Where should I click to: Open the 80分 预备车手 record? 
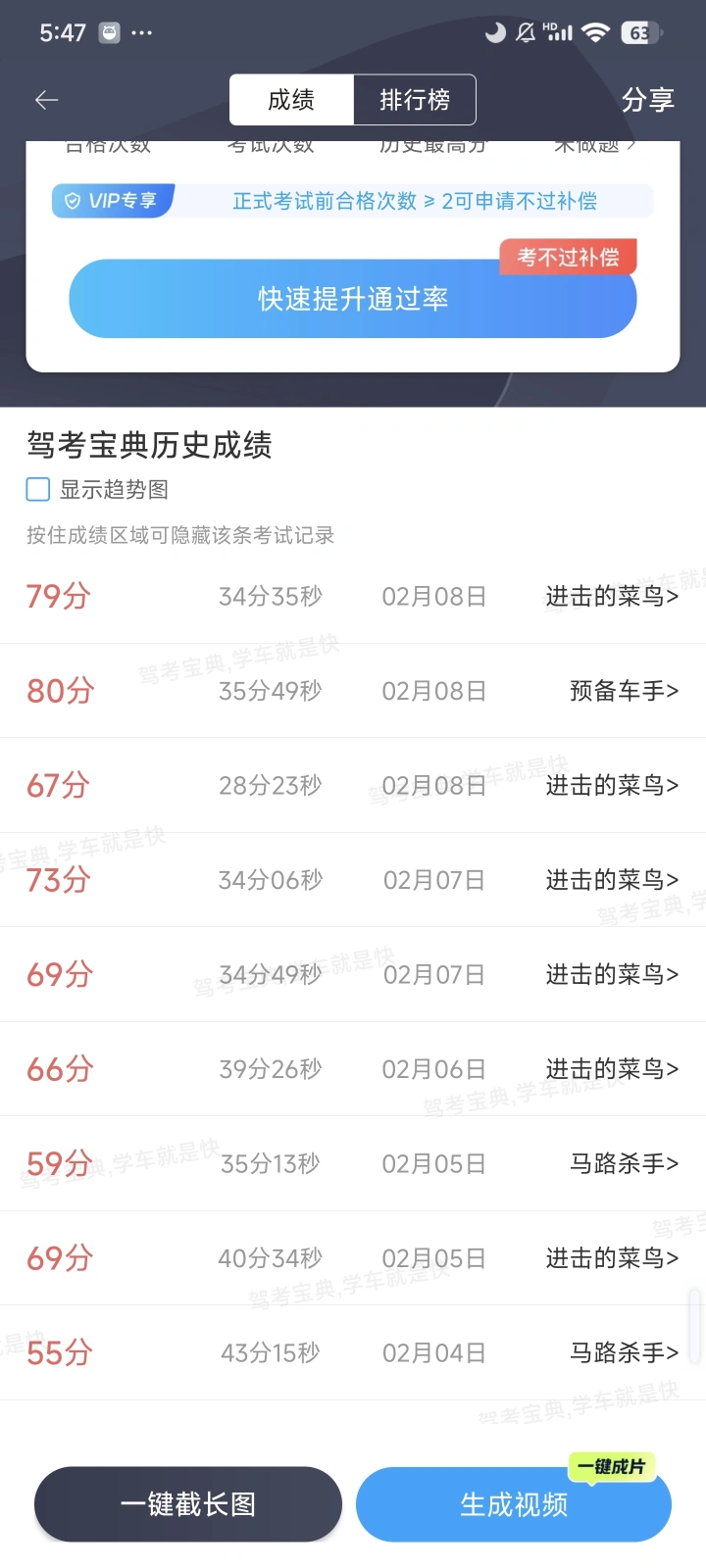(353, 691)
